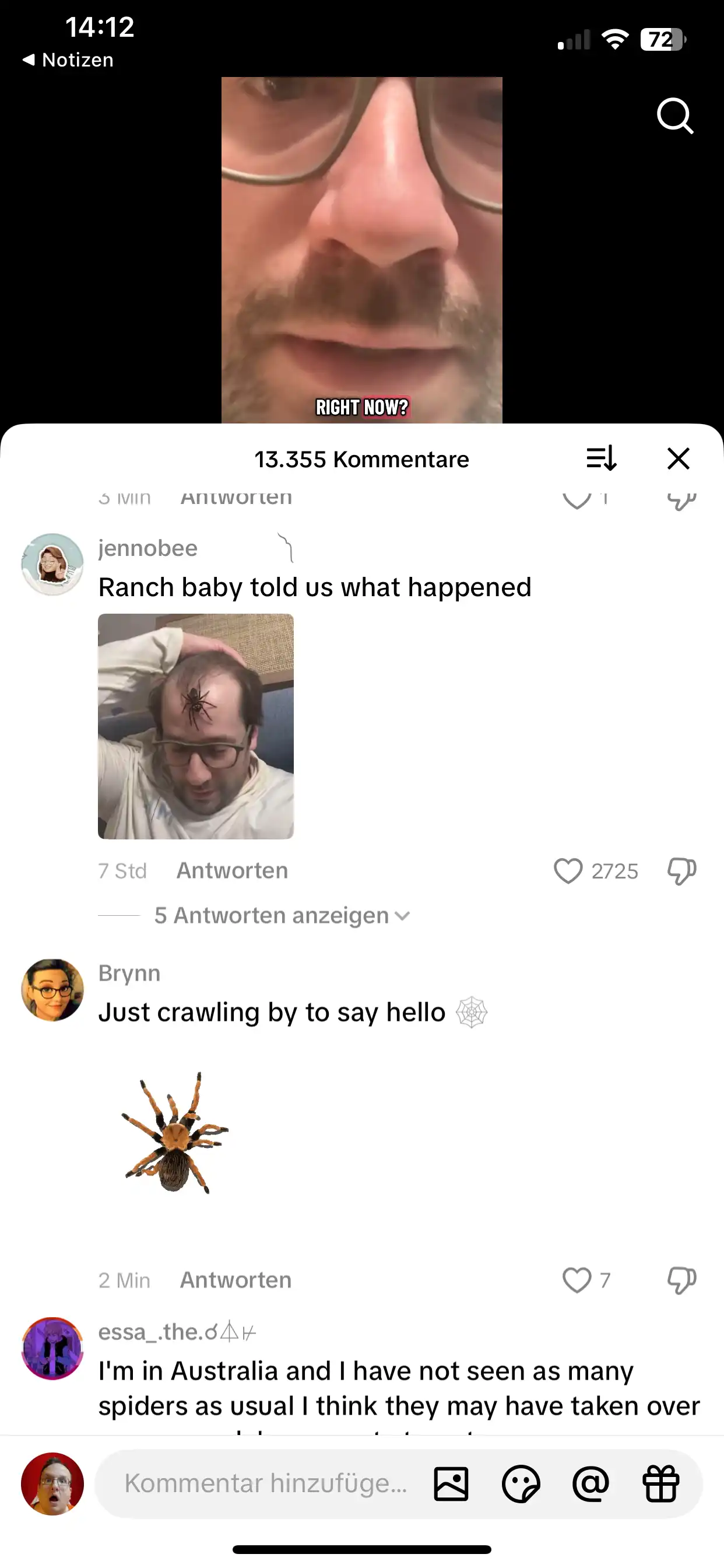Open the search magnifier over the video
724x1568 pixels.
[x=674, y=115]
